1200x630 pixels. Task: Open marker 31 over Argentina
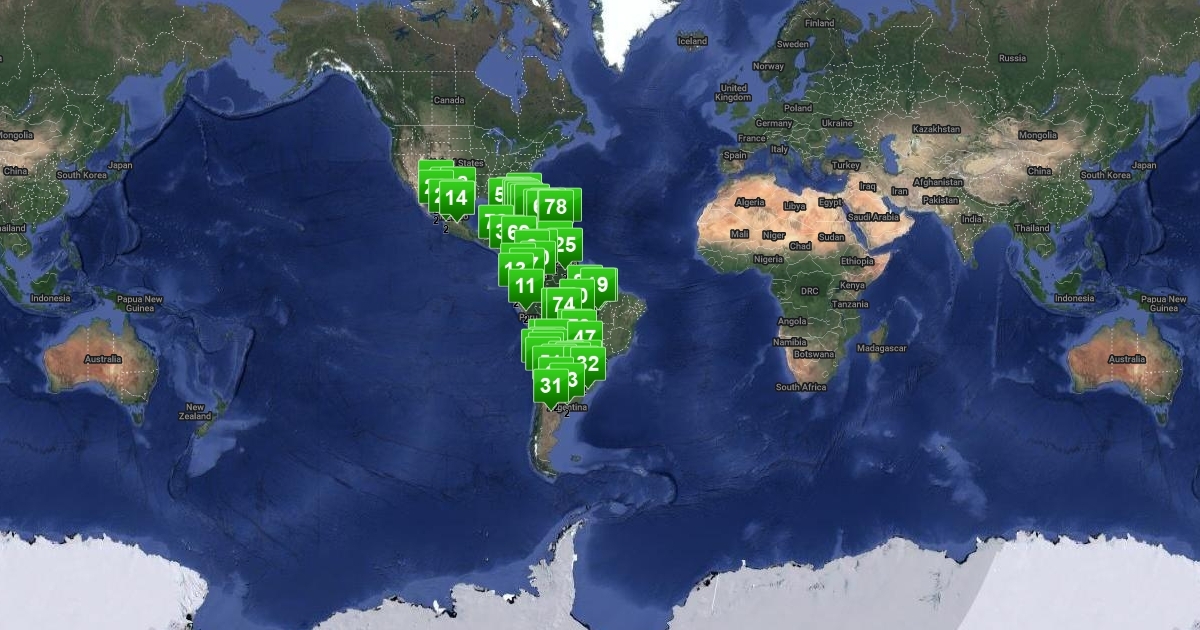coord(551,384)
